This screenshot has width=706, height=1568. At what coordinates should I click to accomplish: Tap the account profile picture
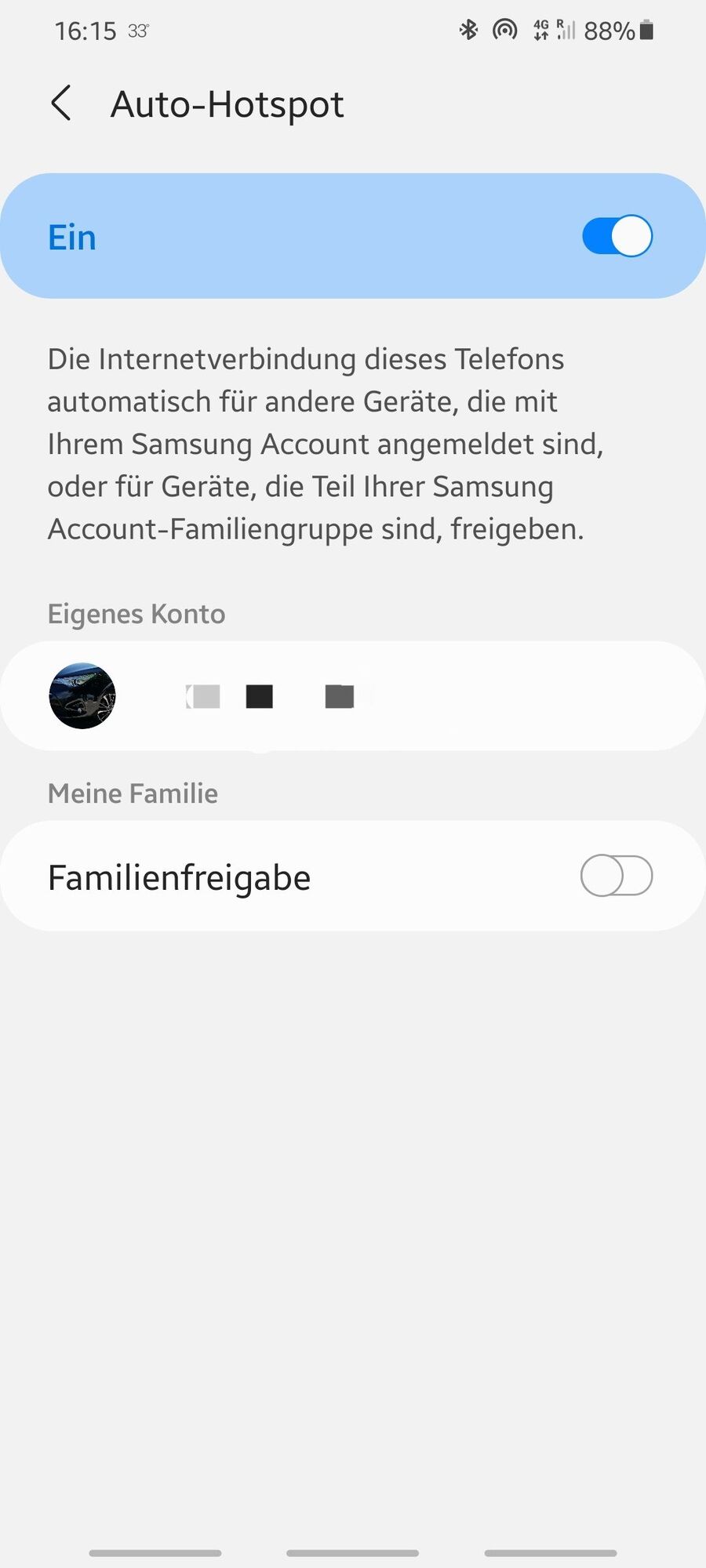[82, 696]
